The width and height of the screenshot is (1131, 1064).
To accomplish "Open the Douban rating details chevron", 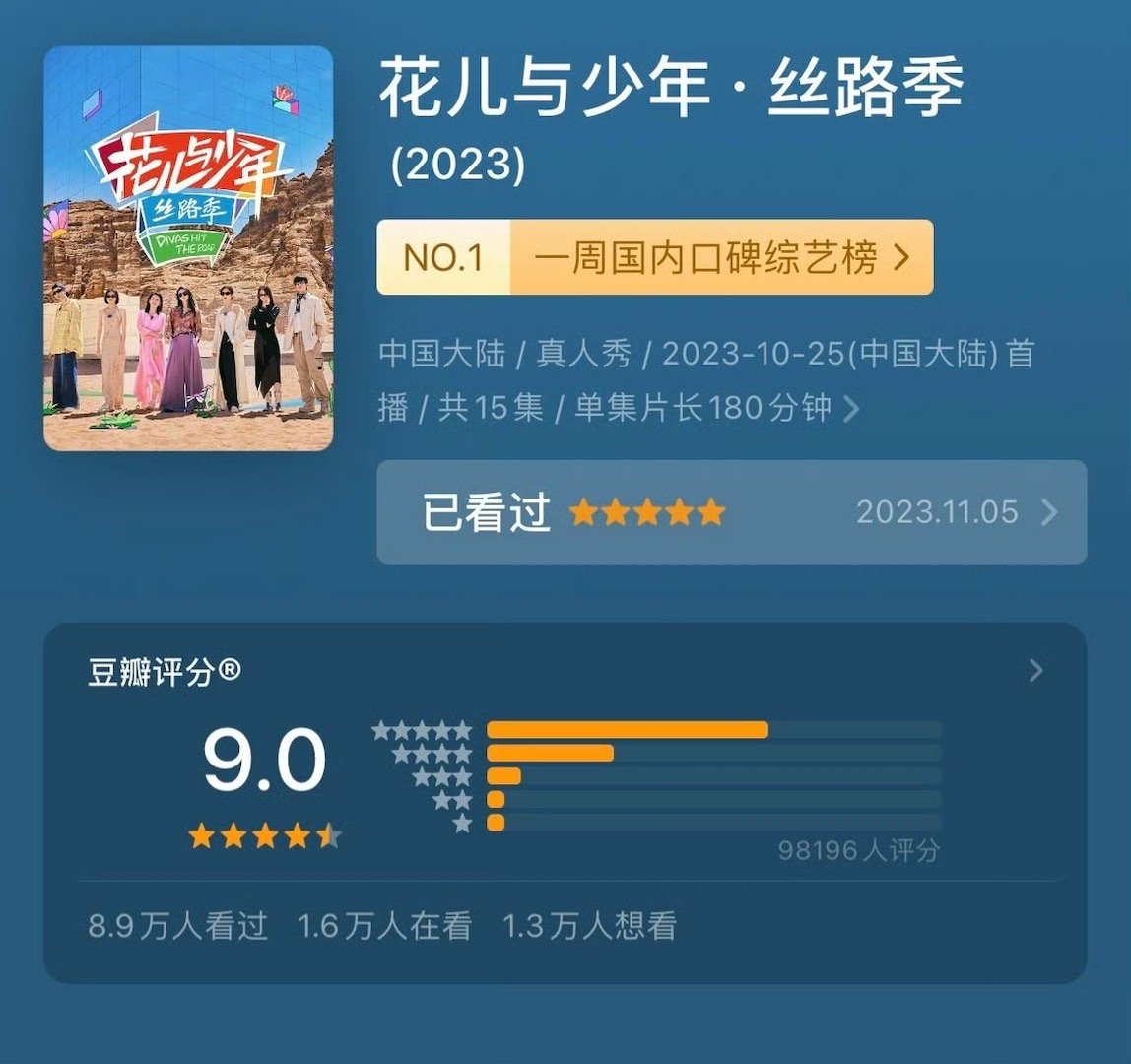I will pos(1035,671).
